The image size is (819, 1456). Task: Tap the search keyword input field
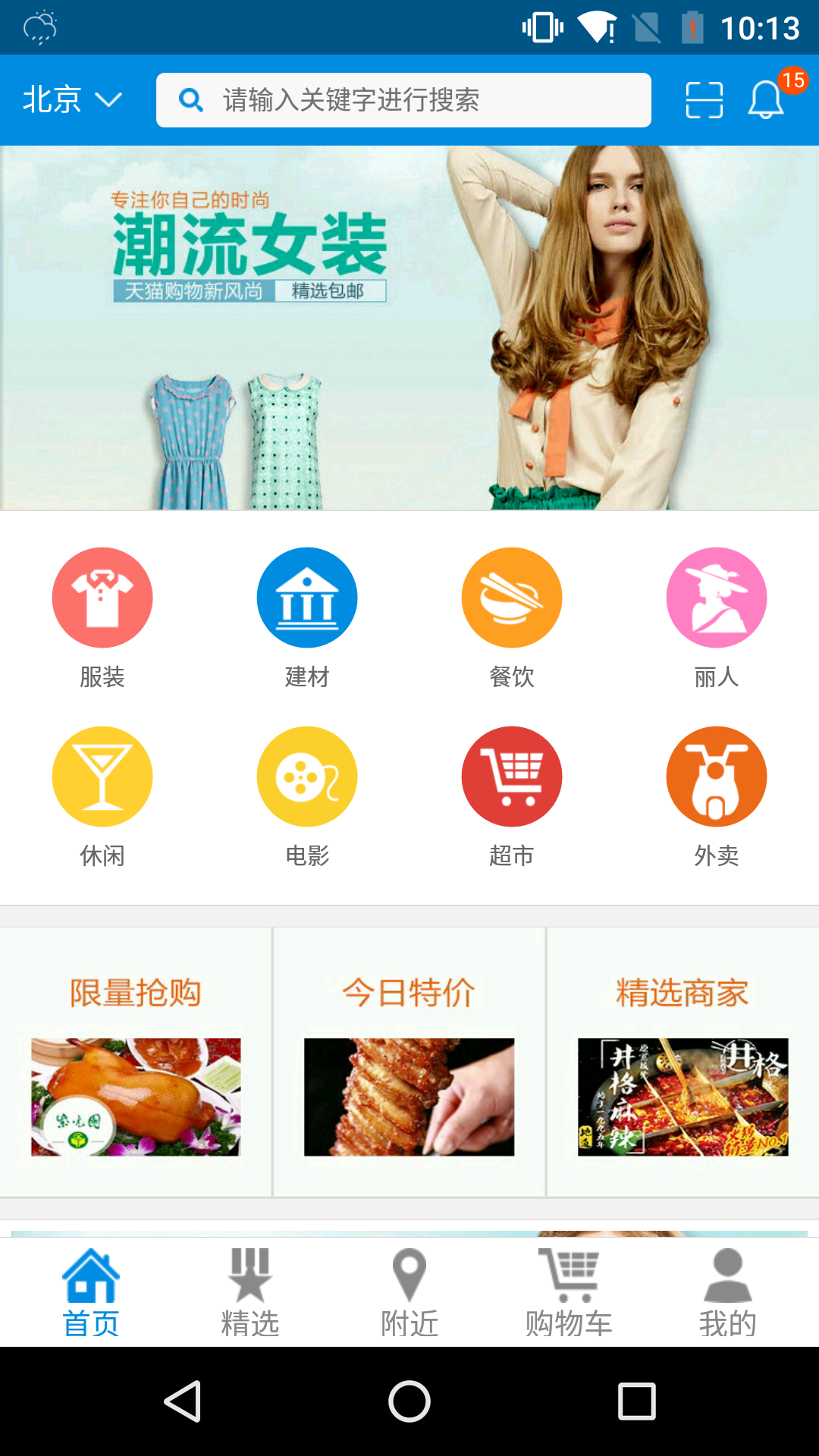point(403,99)
